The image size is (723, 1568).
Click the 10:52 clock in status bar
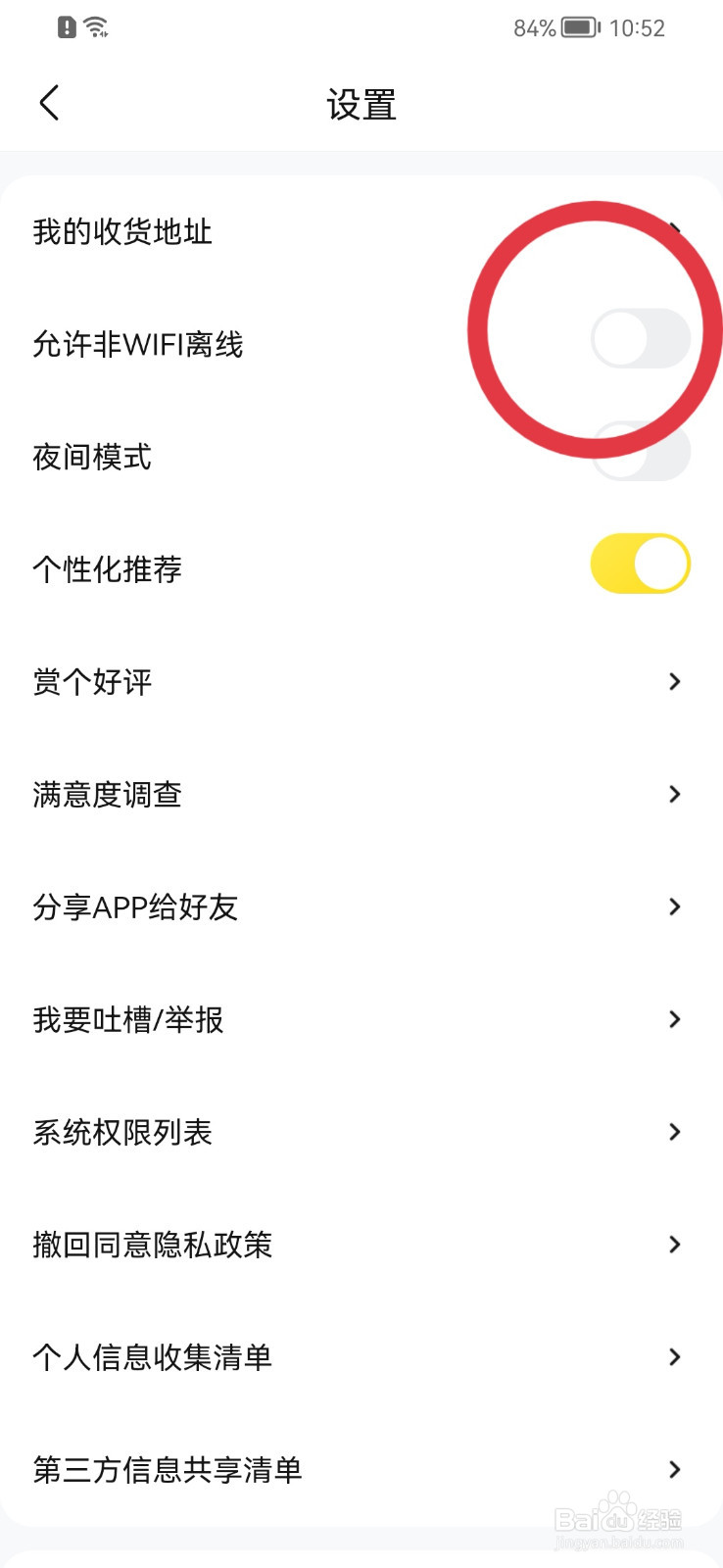tap(638, 27)
